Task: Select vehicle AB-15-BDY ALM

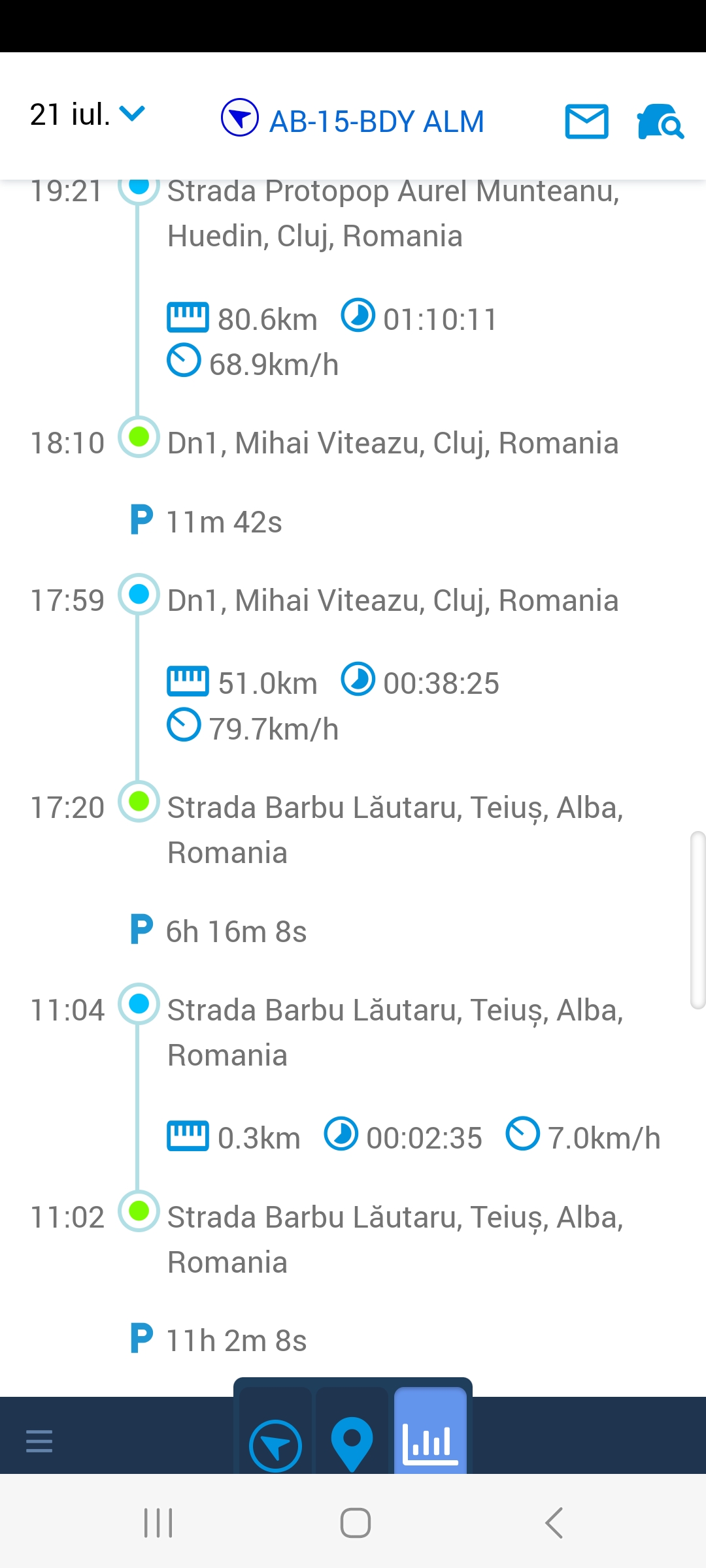Action: [353, 120]
